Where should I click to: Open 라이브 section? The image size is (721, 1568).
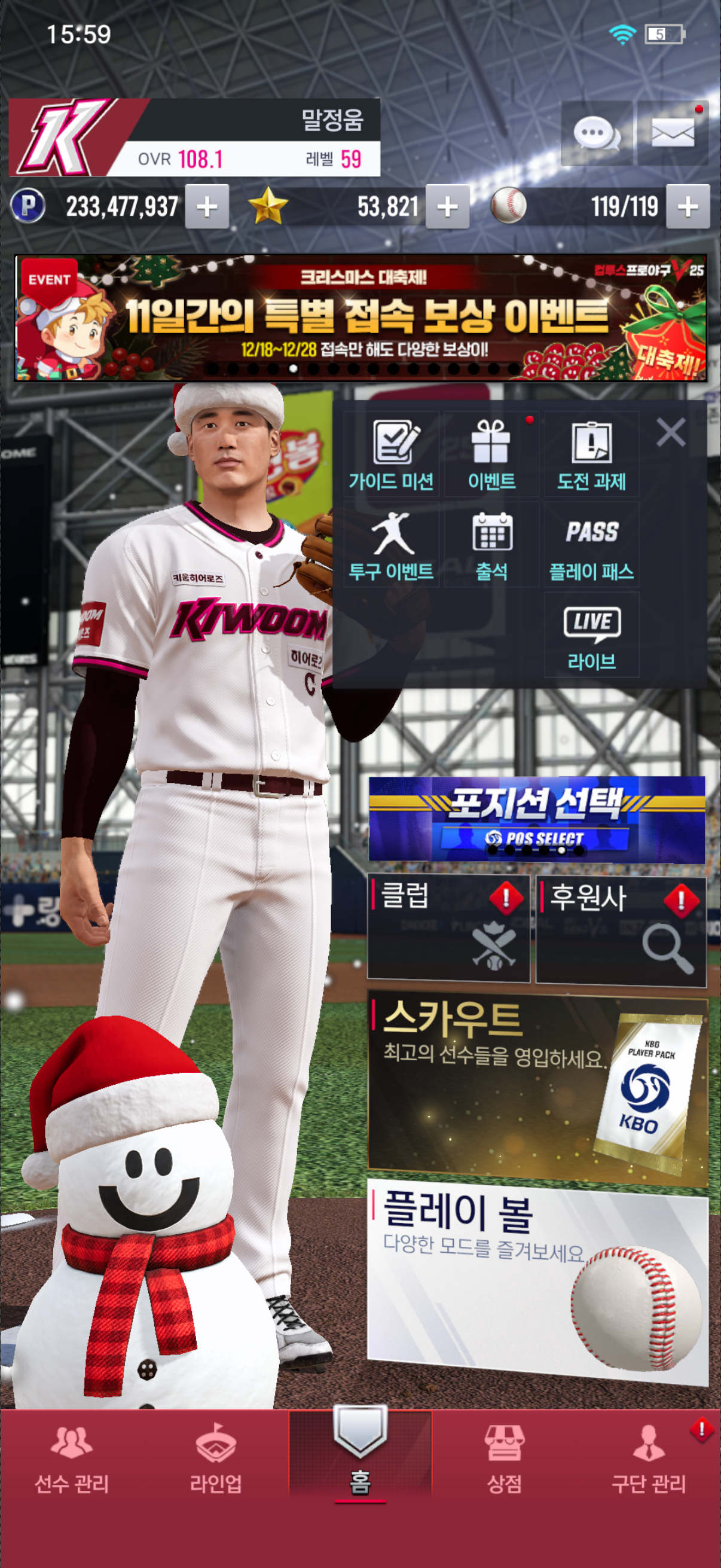click(x=591, y=636)
